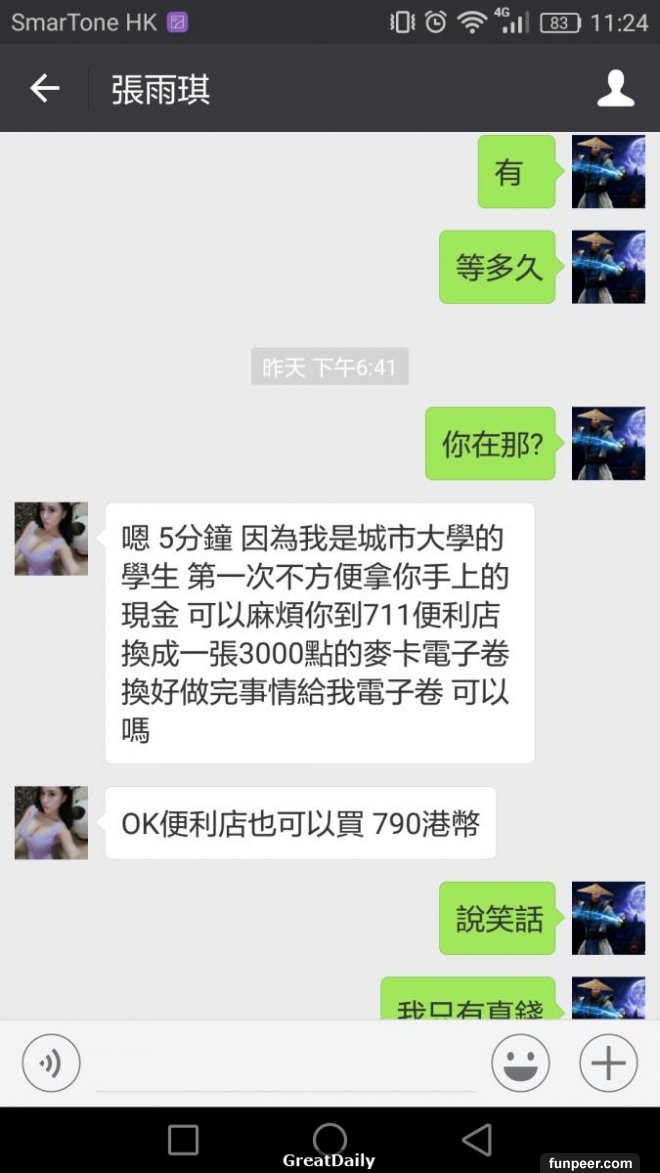Open recent apps with the square button
The height and width of the screenshot is (1173, 660).
click(x=183, y=1139)
